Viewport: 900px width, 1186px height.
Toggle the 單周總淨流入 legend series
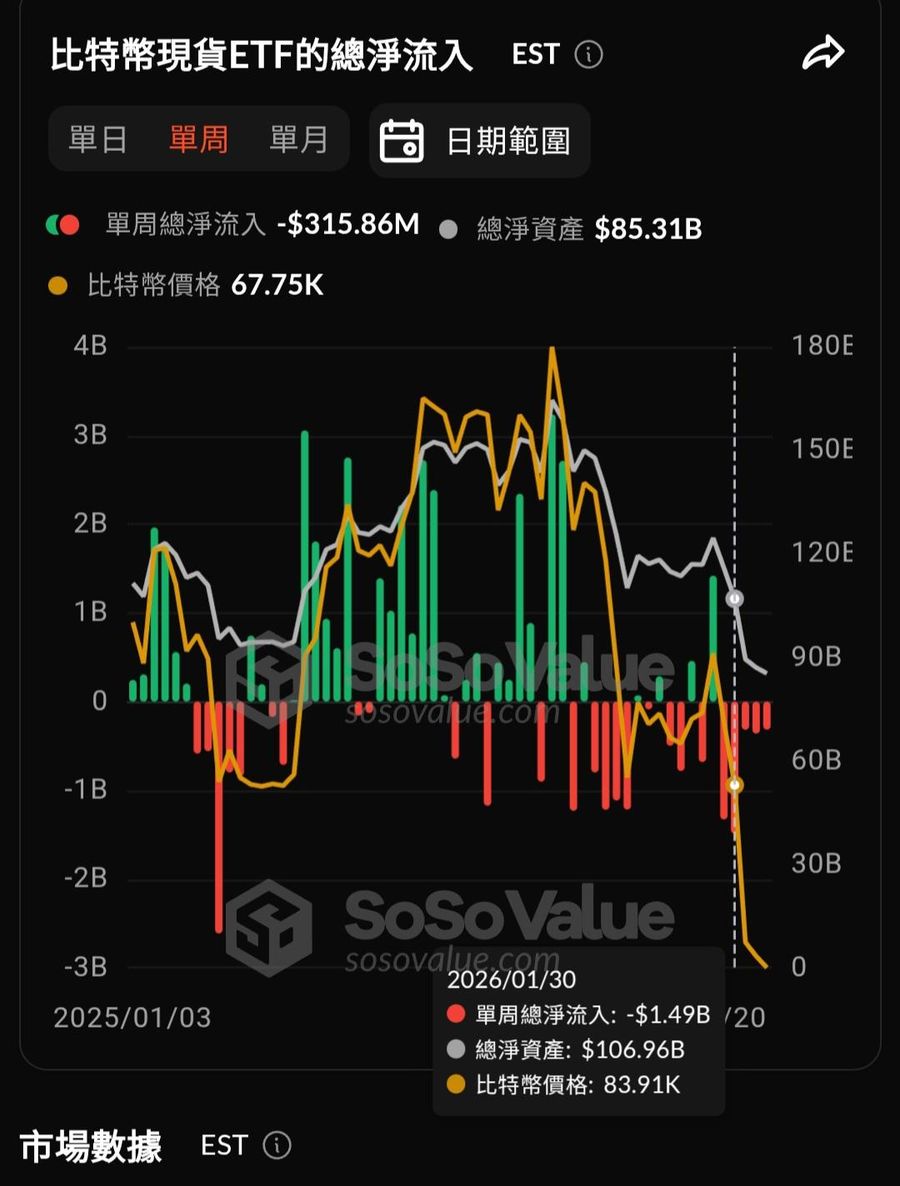(185, 225)
